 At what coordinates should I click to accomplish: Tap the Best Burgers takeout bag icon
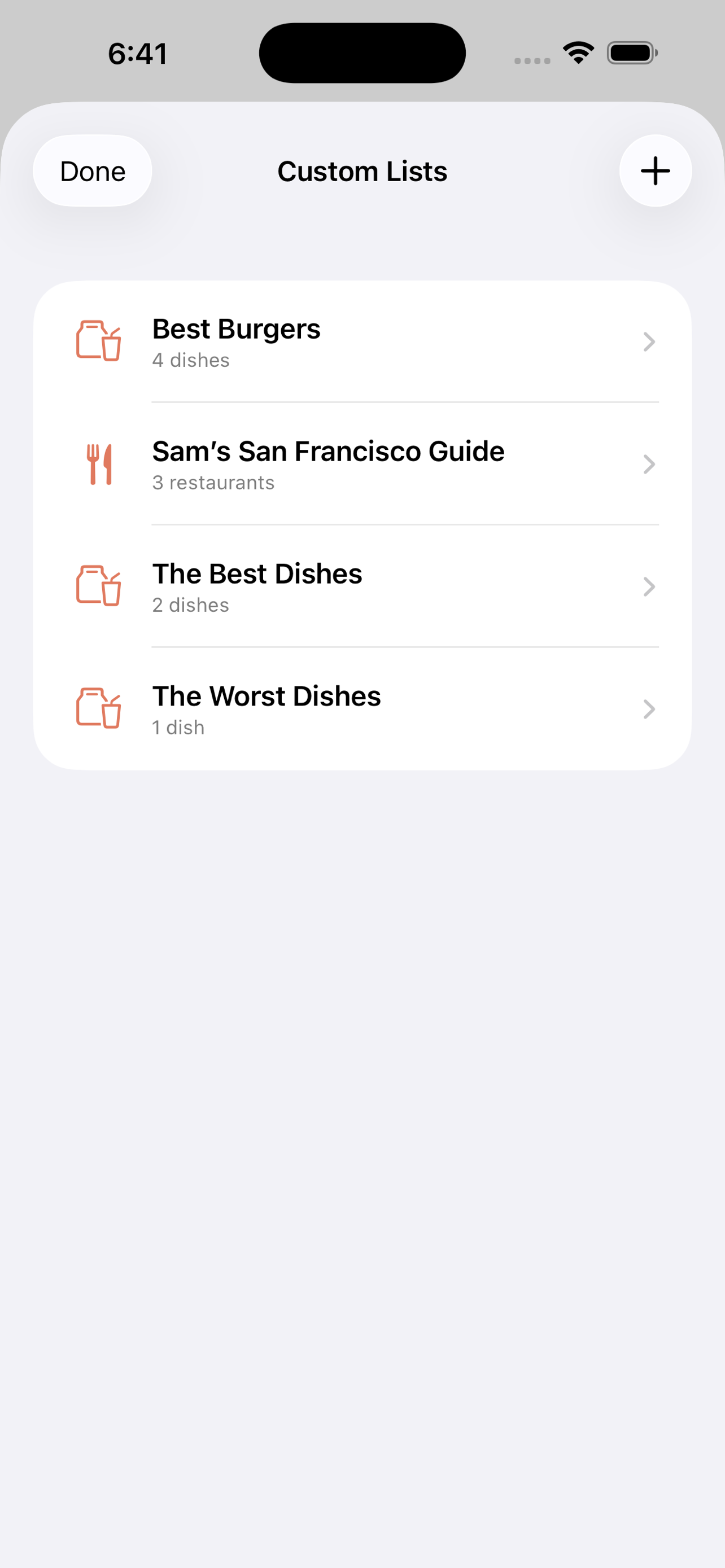(99, 341)
